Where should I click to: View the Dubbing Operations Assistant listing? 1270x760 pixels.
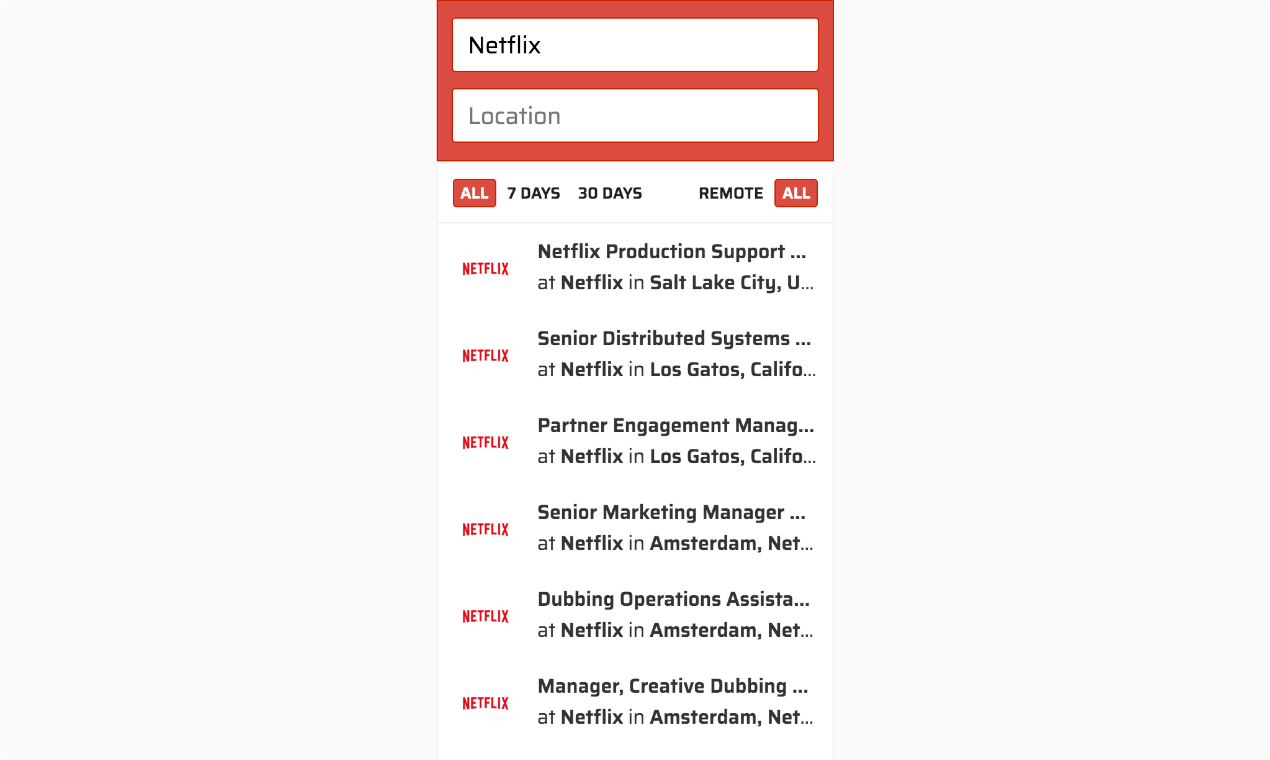(x=673, y=600)
